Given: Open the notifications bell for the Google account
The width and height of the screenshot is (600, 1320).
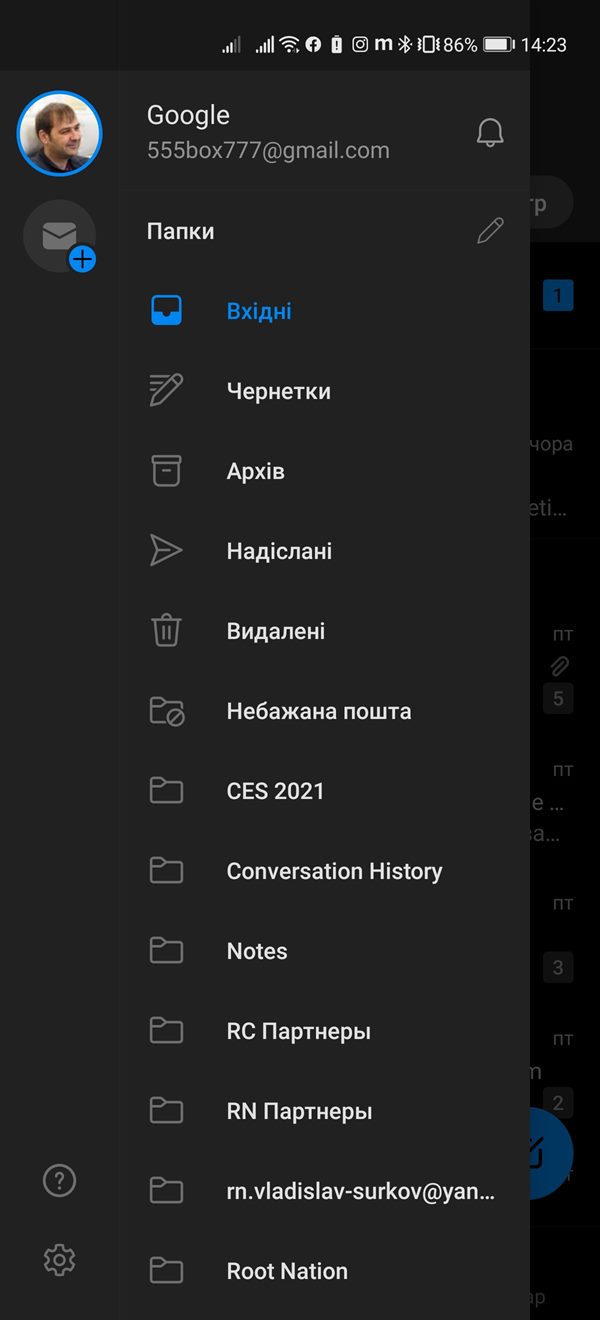Looking at the screenshot, I should click(x=490, y=133).
